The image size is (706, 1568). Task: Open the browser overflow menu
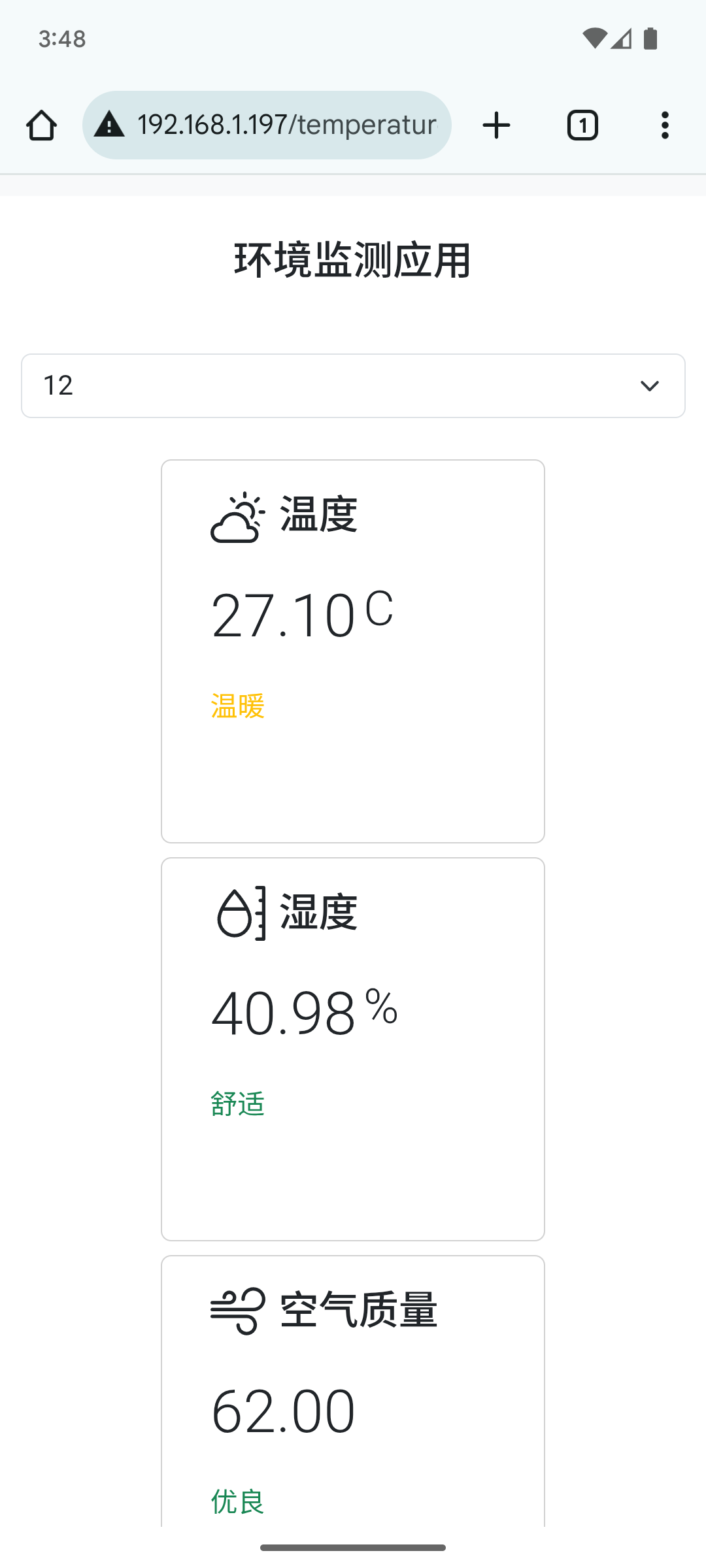coord(665,125)
